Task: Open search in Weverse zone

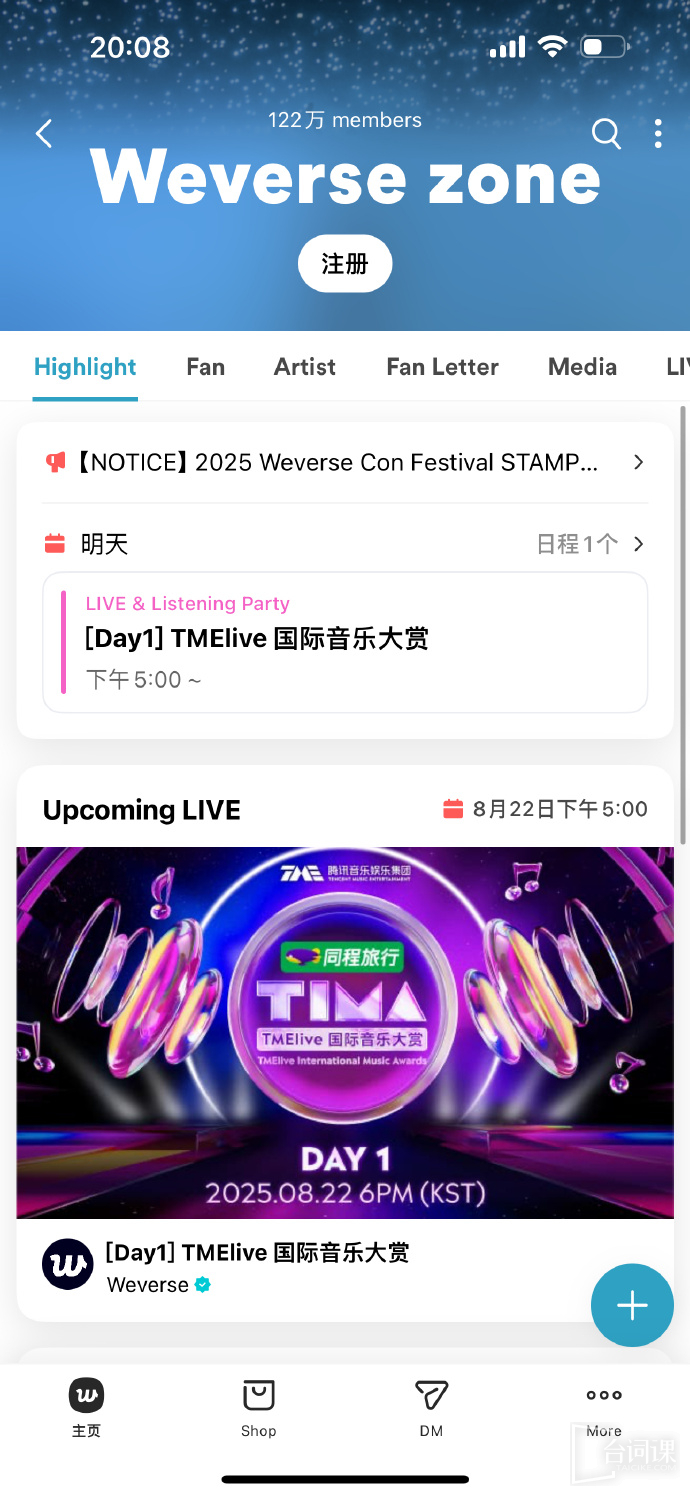Action: click(x=606, y=134)
